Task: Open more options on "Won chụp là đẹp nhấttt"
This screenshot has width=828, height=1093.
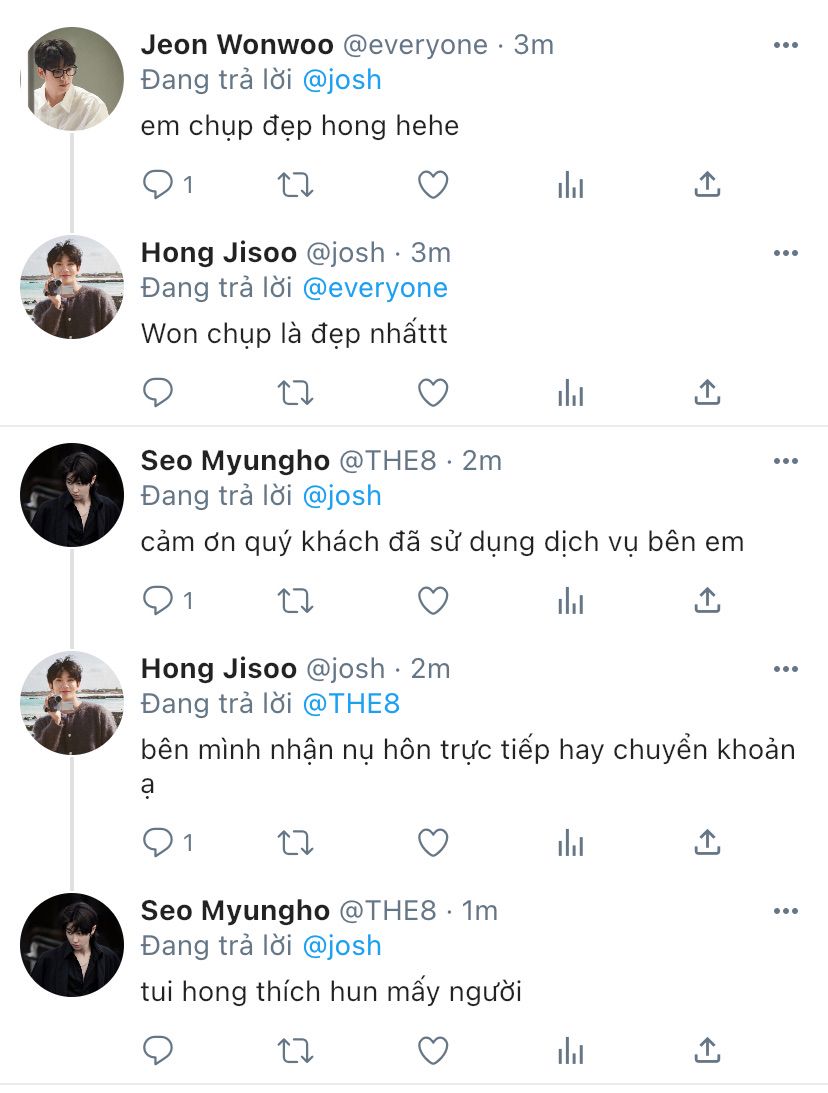Action: click(x=785, y=253)
